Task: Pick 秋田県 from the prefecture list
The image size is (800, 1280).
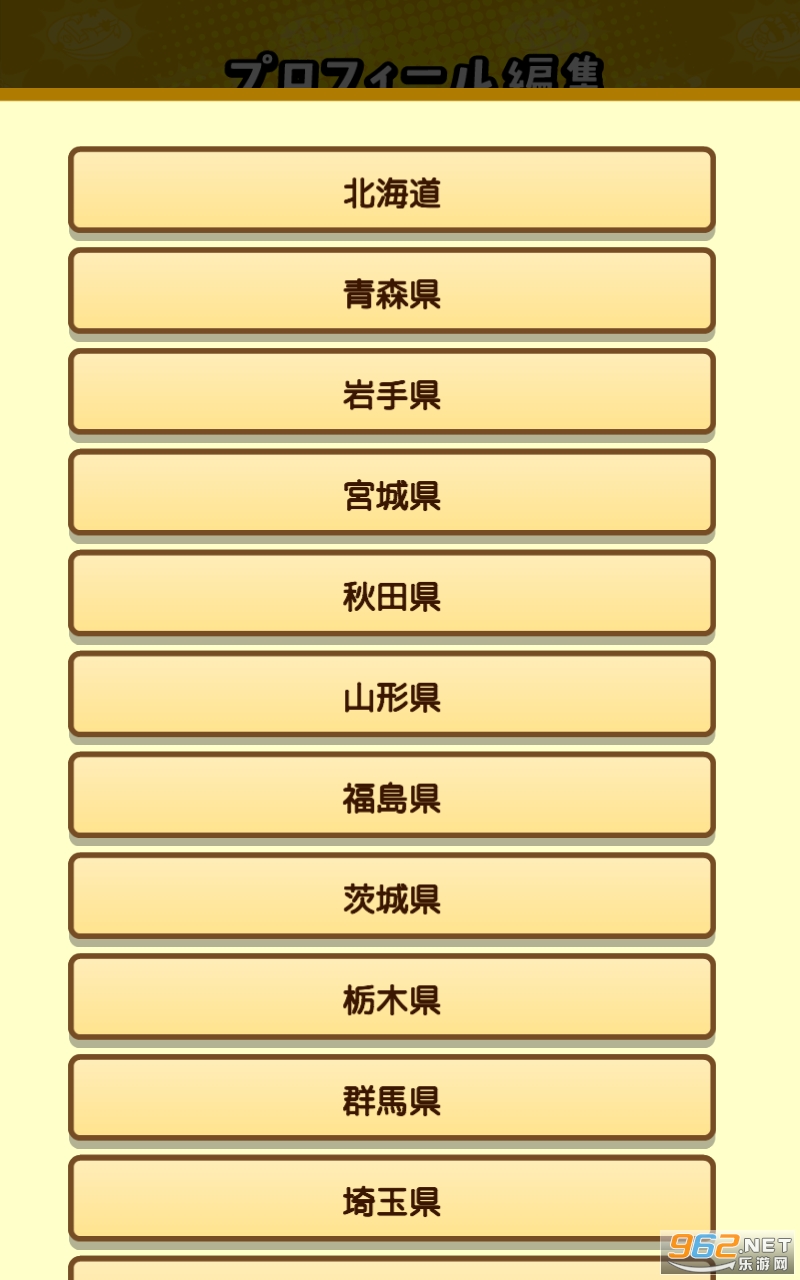Action: coord(392,594)
